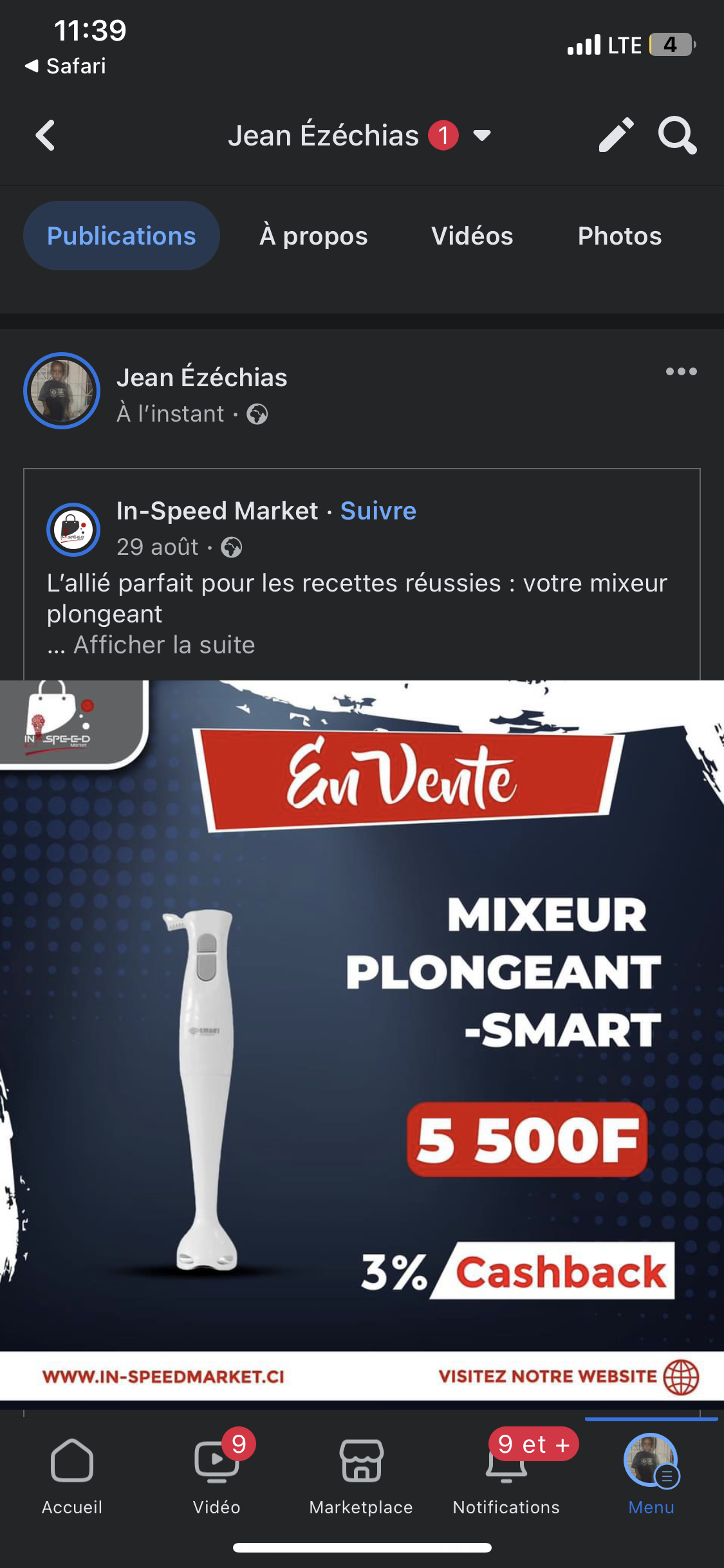Open search from the magnifier icon
724x1568 pixels.
point(677,135)
